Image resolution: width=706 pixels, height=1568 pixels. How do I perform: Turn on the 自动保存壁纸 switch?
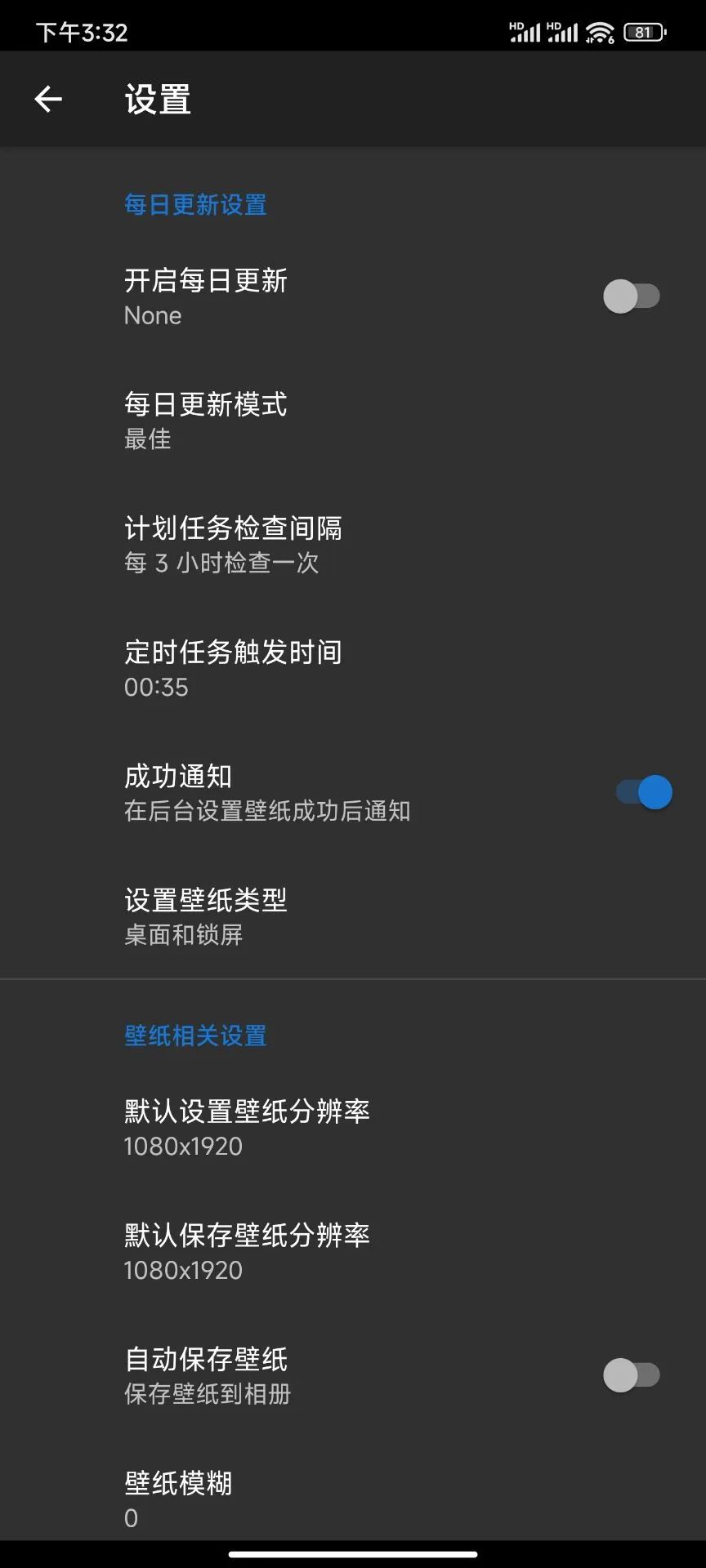(x=631, y=1375)
